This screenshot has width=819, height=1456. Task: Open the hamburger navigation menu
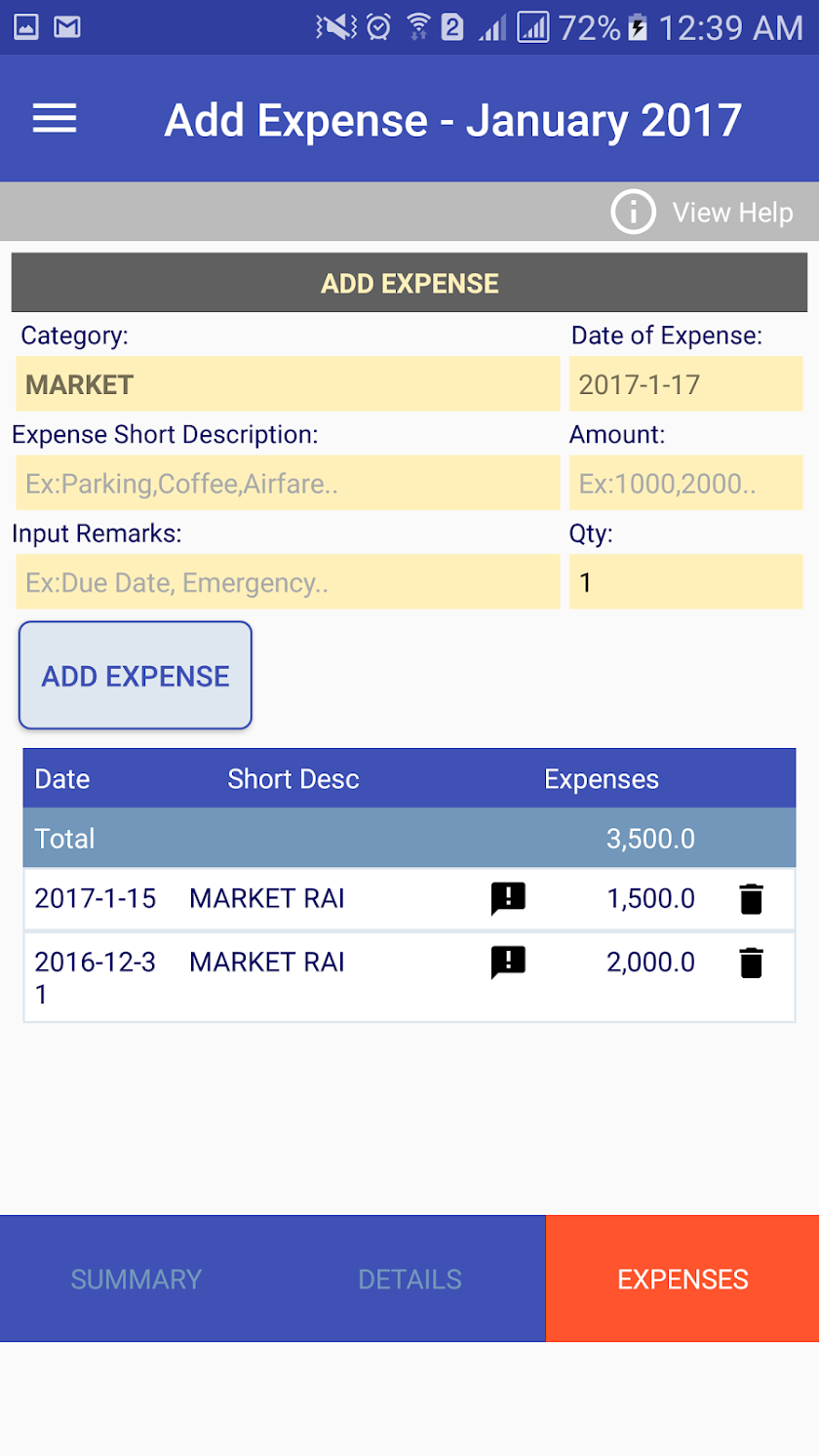click(x=55, y=119)
